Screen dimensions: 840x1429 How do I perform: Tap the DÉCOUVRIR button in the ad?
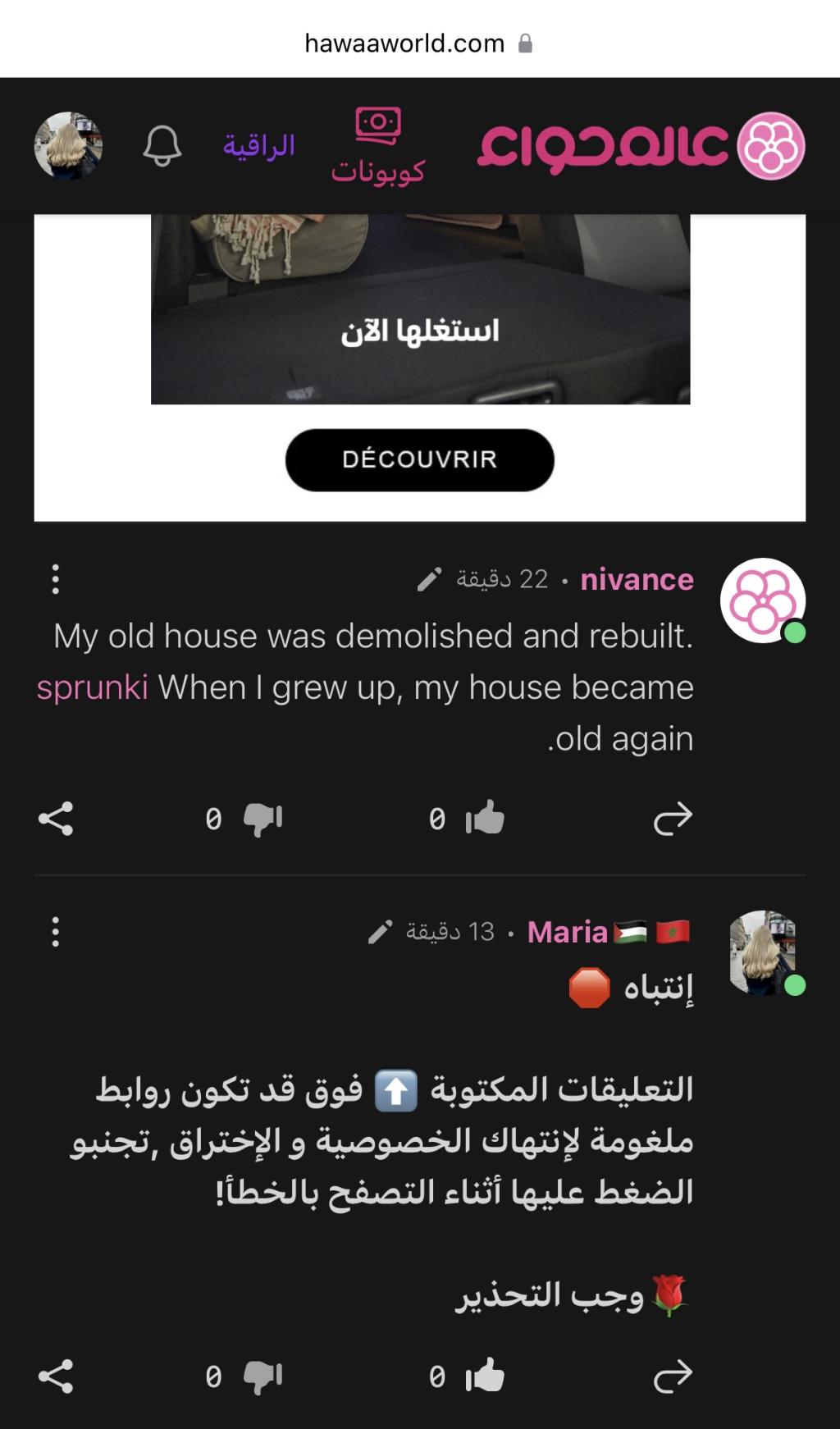pyautogui.click(x=419, y=459)
